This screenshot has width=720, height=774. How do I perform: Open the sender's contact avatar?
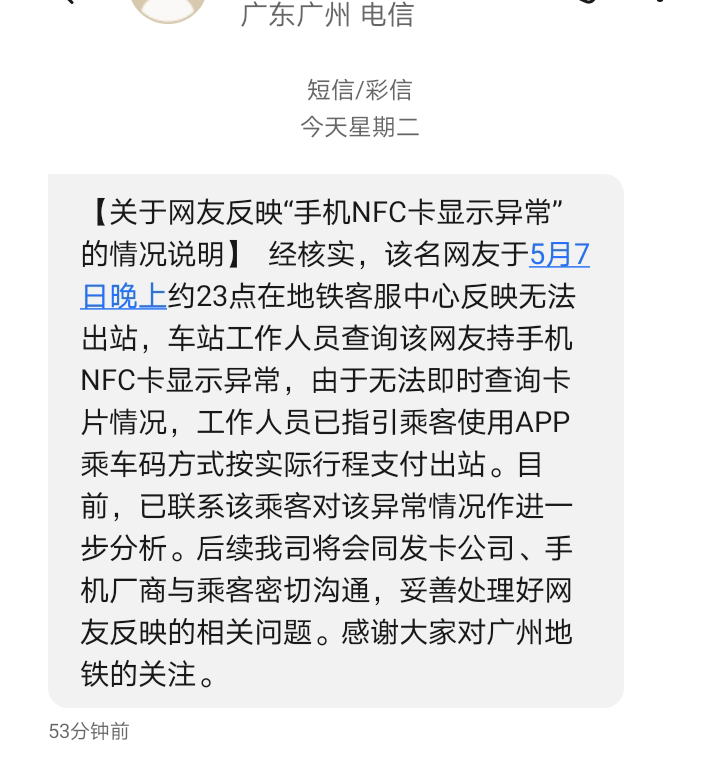click(x=168, y=8)
